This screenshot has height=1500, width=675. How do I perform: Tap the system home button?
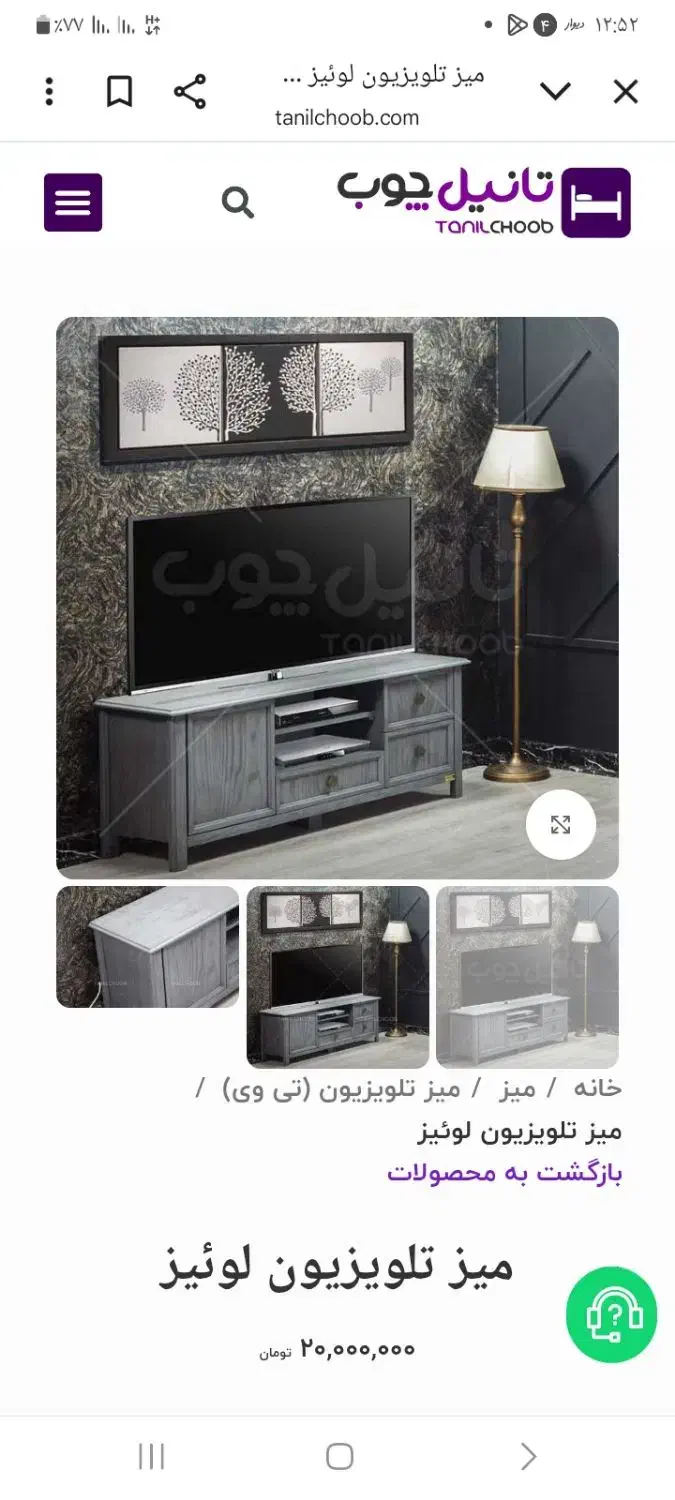(x=339, y=1456)
